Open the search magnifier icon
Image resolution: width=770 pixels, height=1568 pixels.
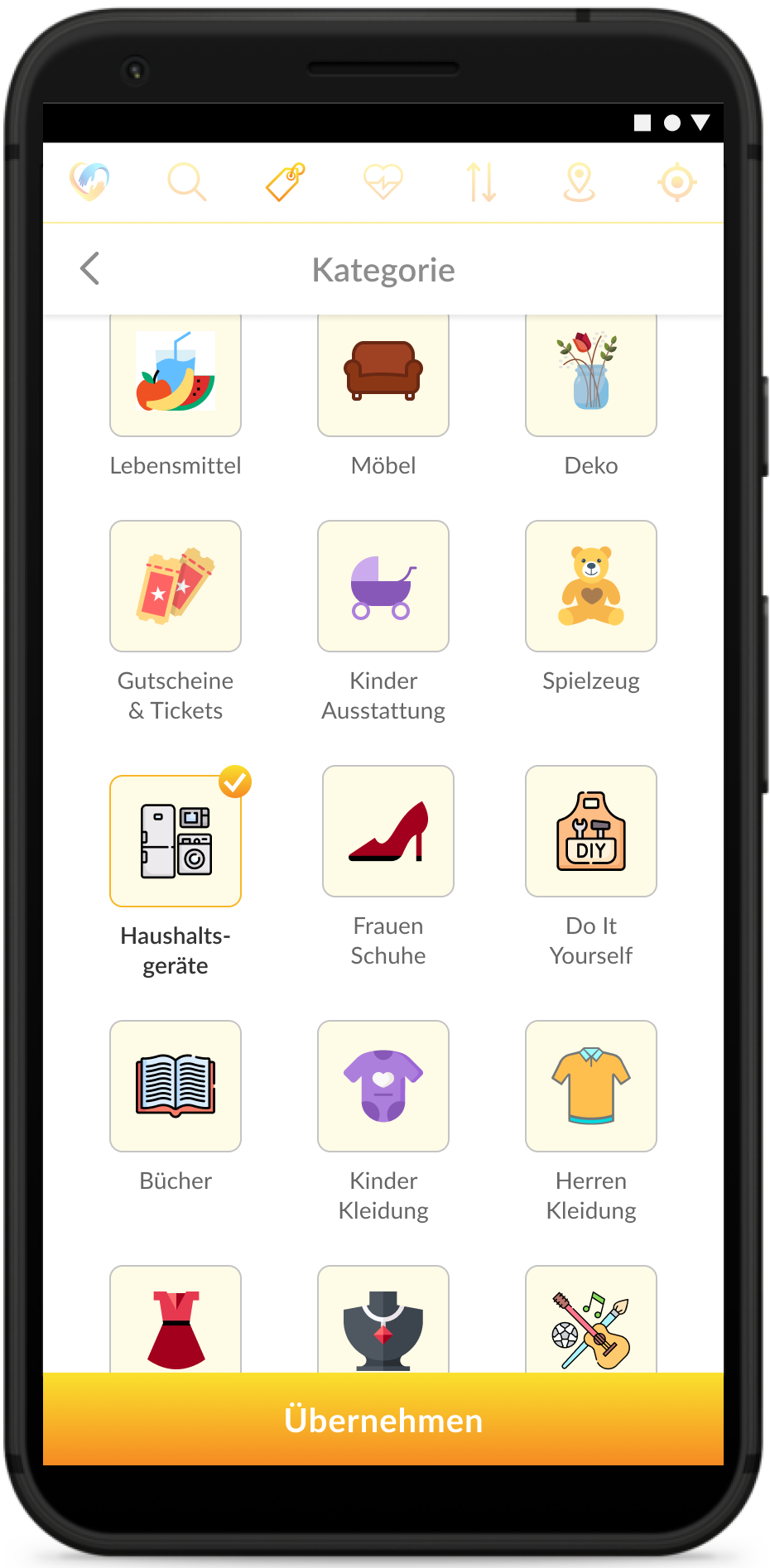click(x=186, y=182)
